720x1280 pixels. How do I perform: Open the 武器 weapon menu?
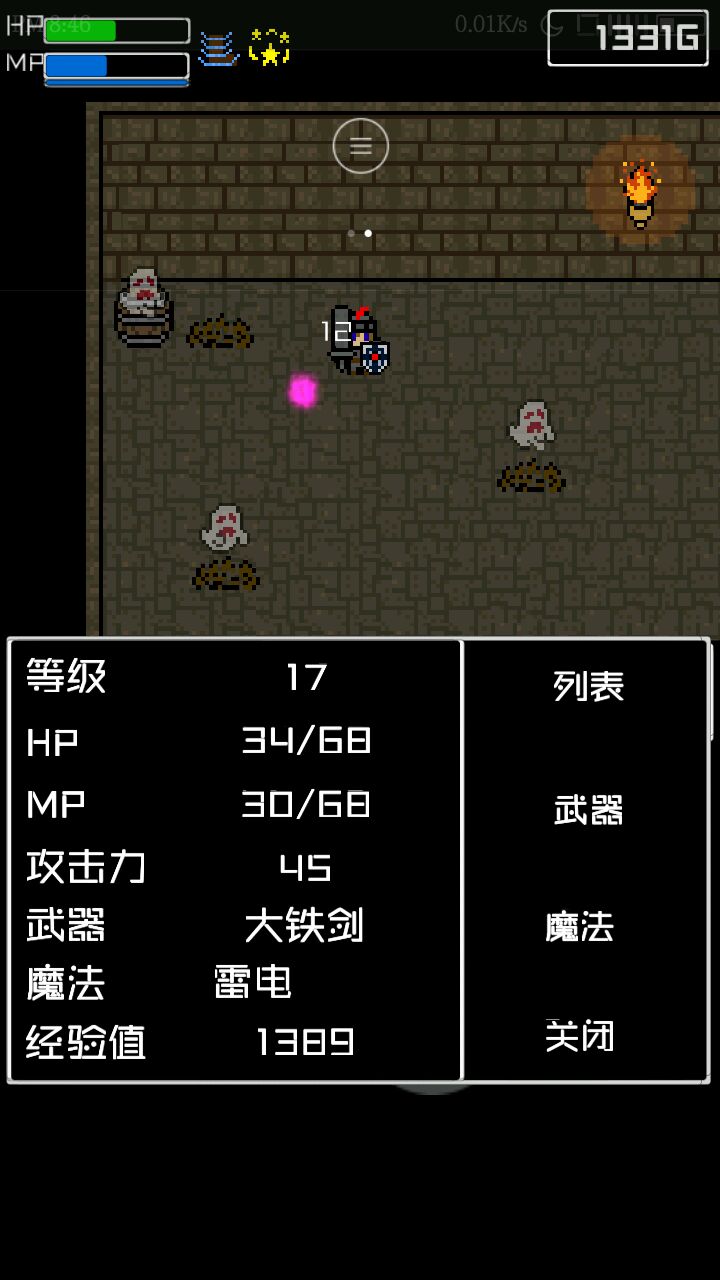coord(588,809)
